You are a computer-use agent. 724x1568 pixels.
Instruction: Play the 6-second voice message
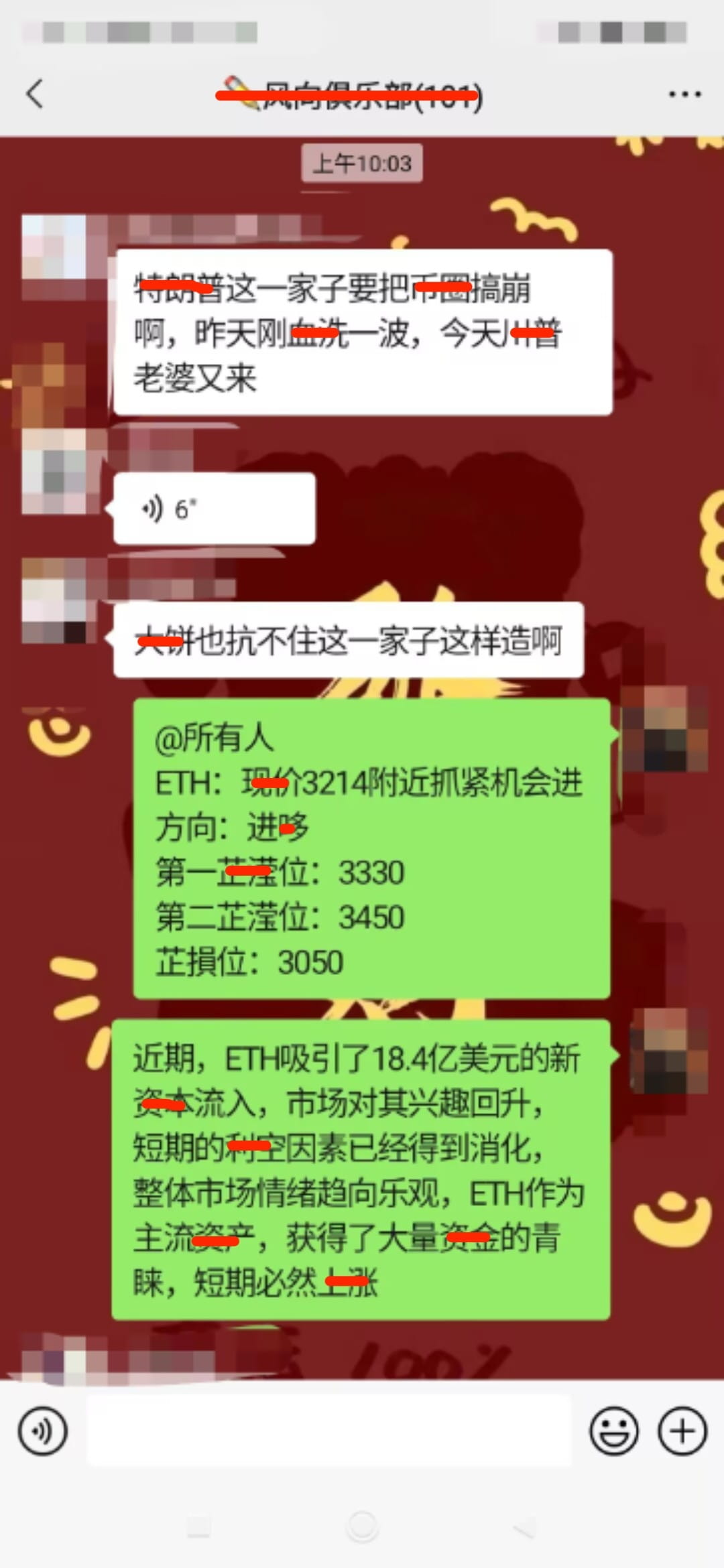tap(213, 509)
